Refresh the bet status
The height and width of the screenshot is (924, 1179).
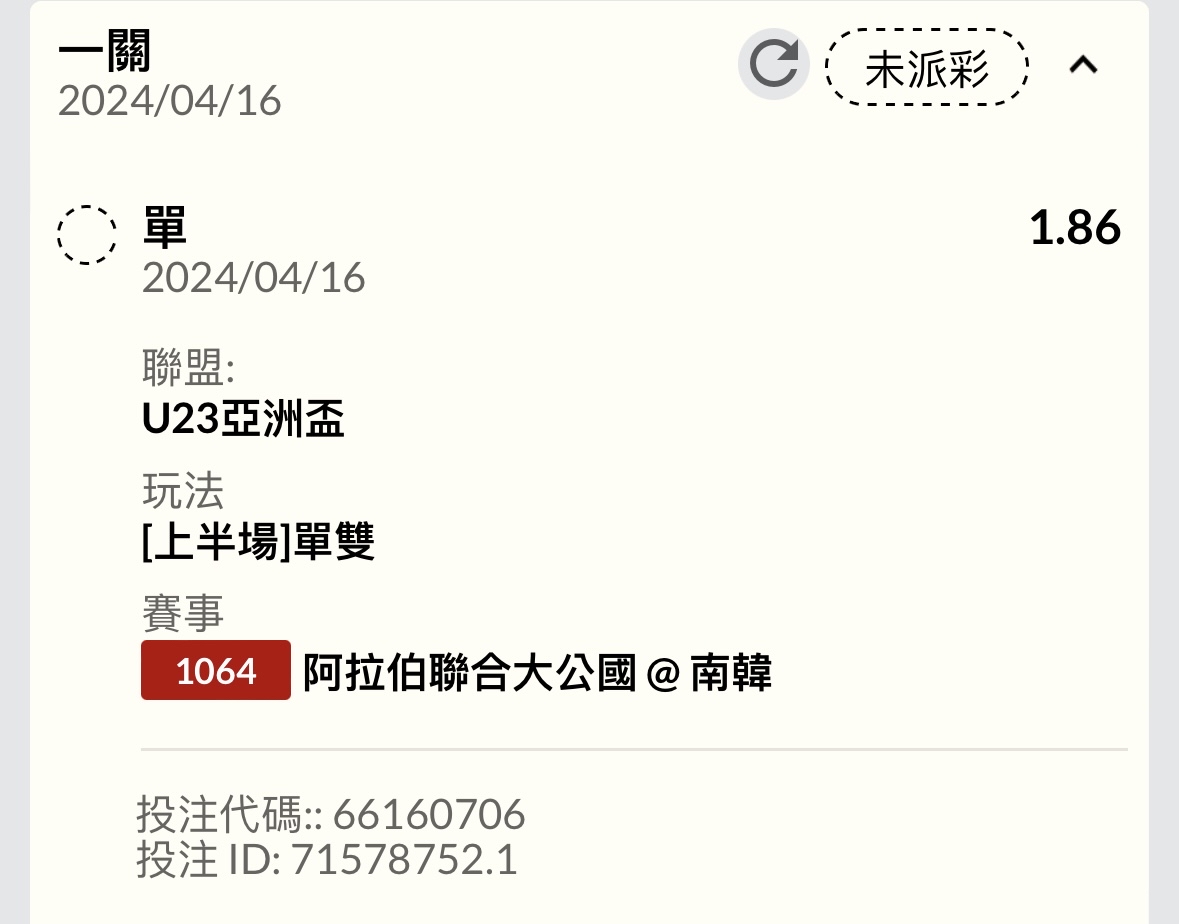click(773, 65)
